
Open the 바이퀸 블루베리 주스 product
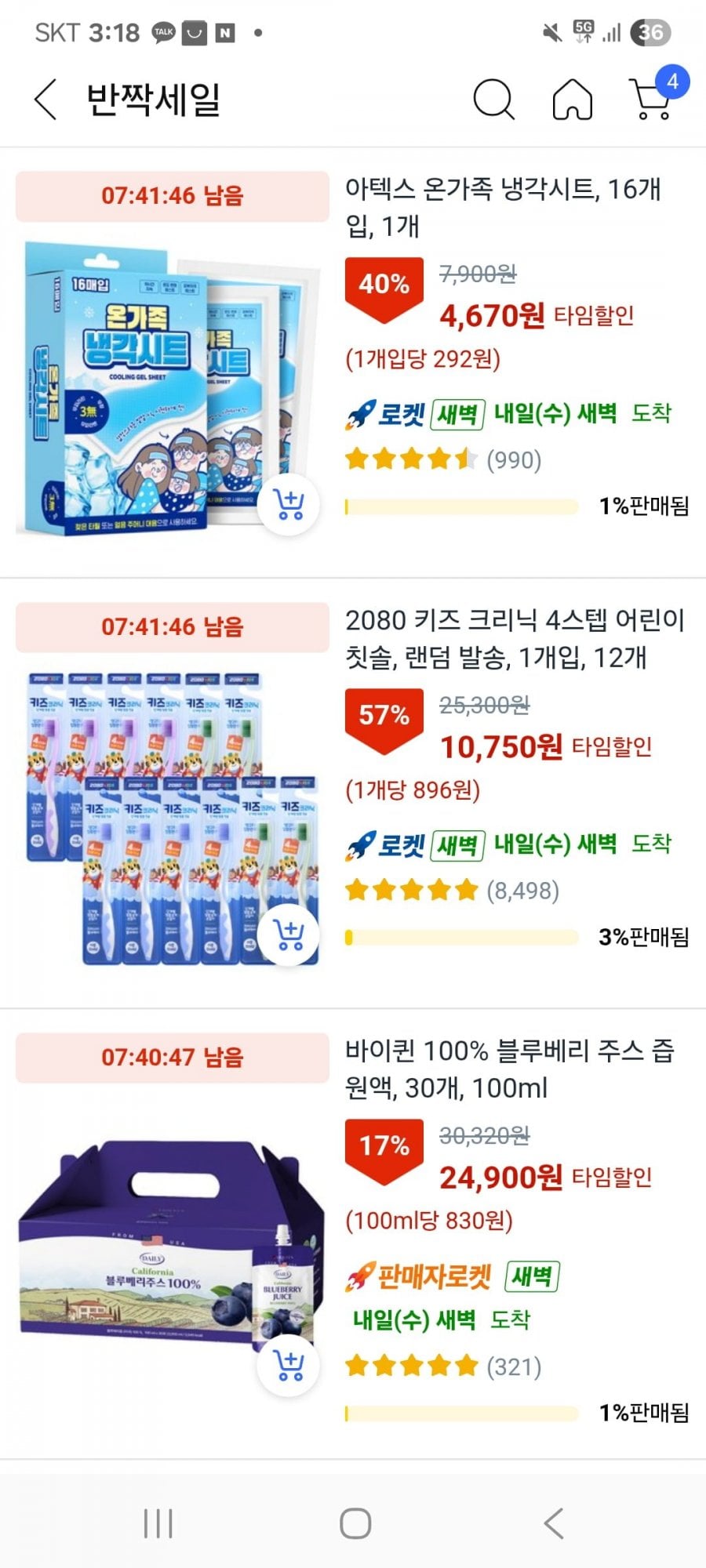(x=509, y=1069)
